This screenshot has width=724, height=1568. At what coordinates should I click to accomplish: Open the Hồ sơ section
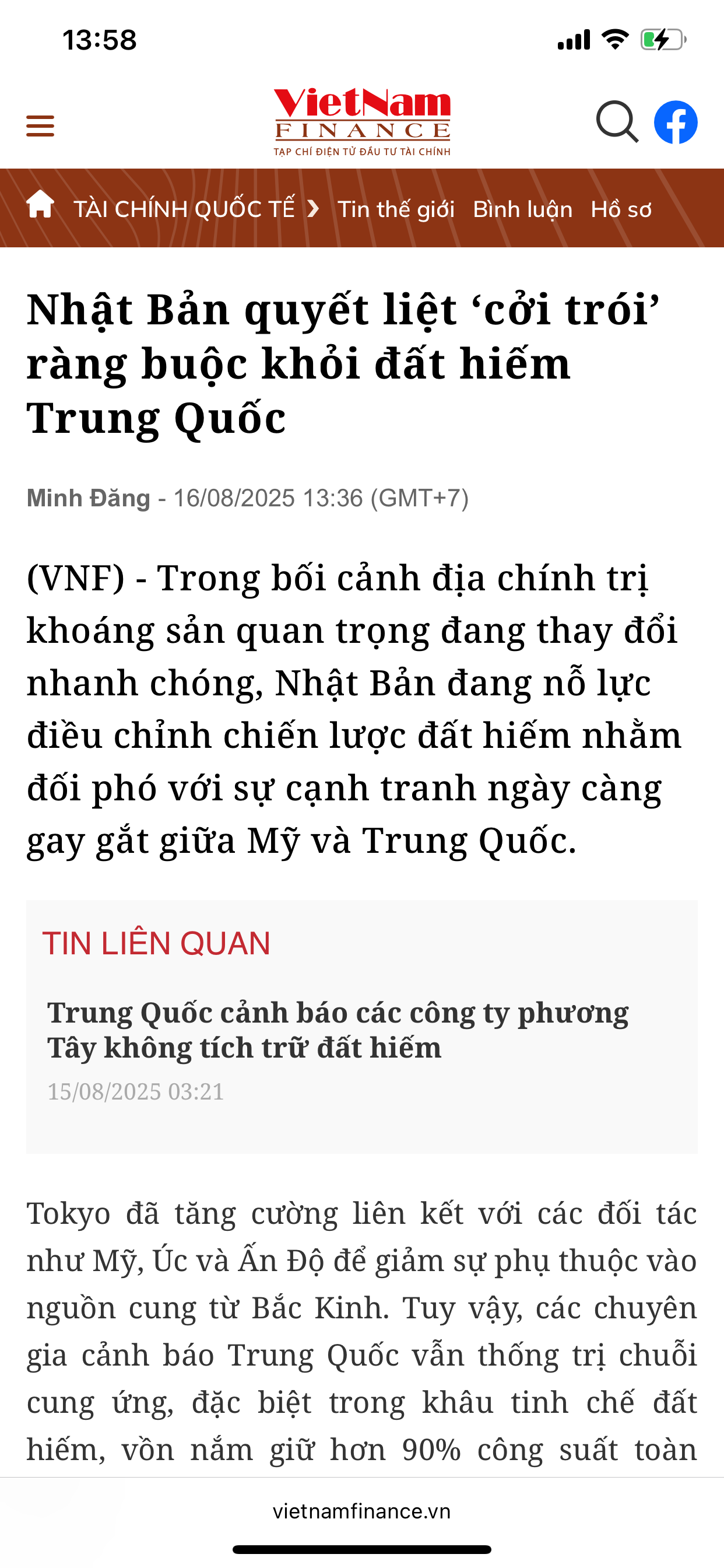point(621,209)
